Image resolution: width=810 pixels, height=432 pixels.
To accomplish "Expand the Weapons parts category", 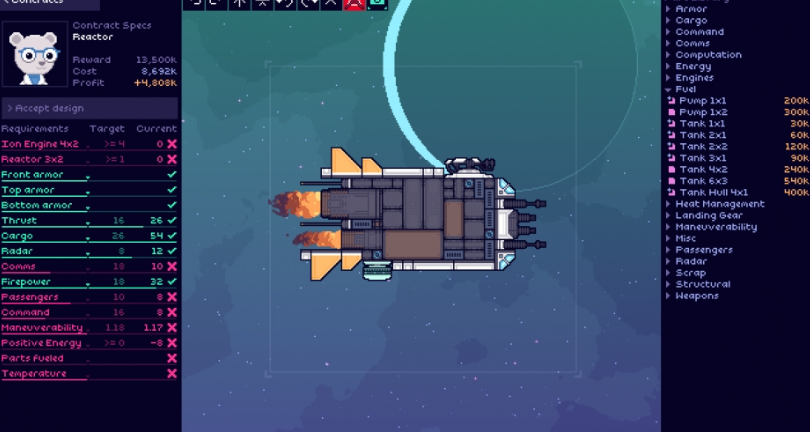I will click(696, 296).
